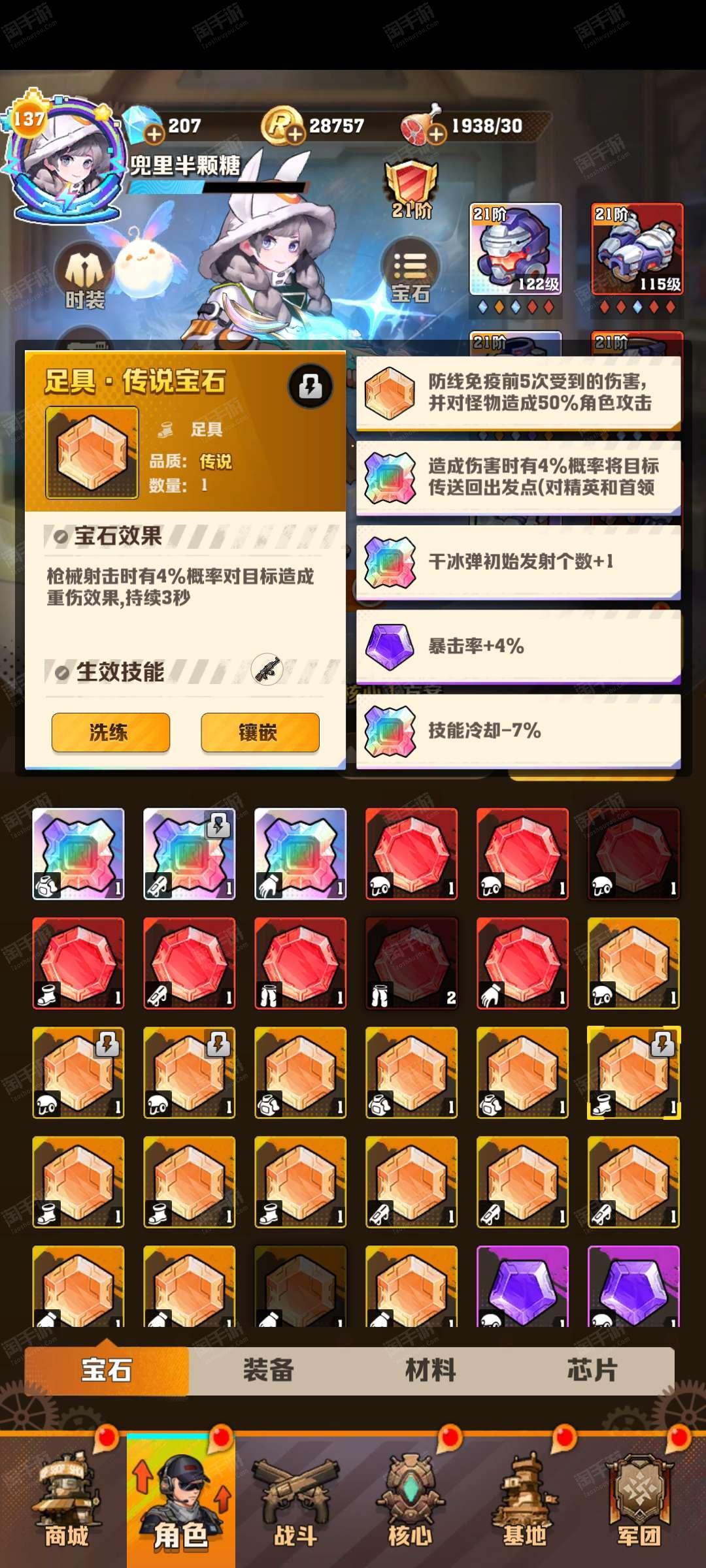
Task: Switch to the 装备 tab
Action: tap(269, 1370)
